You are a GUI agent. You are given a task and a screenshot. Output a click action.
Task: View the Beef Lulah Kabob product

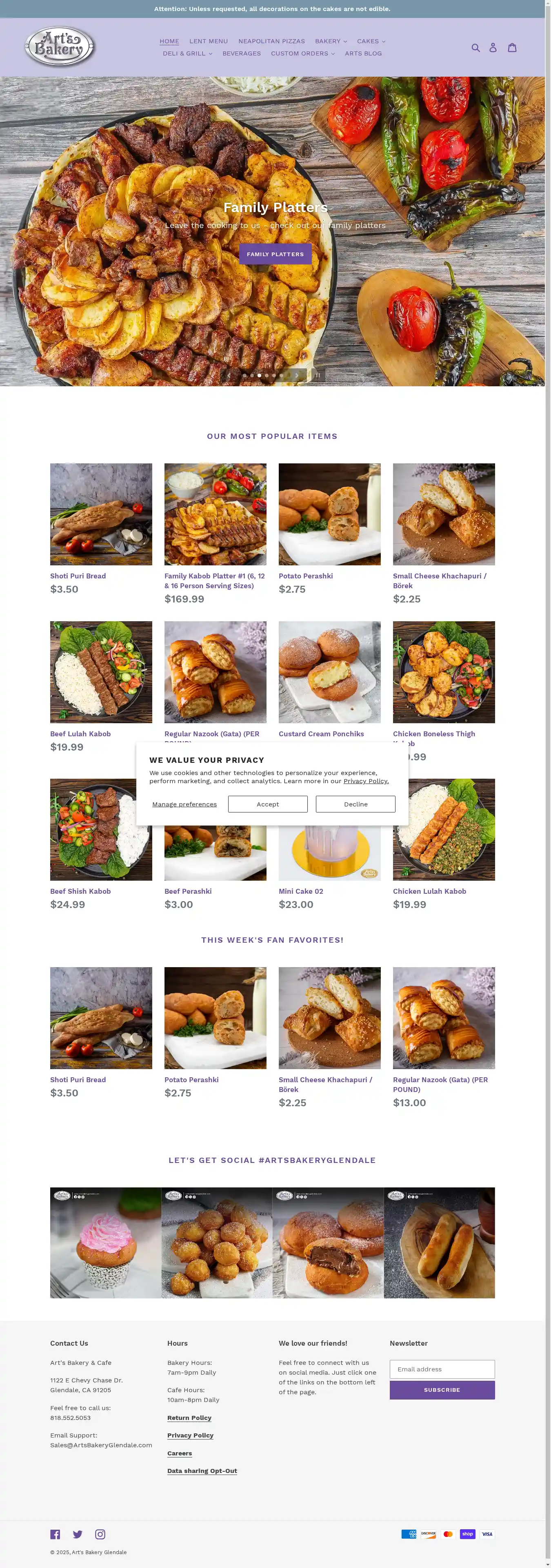tap(80, 733)
